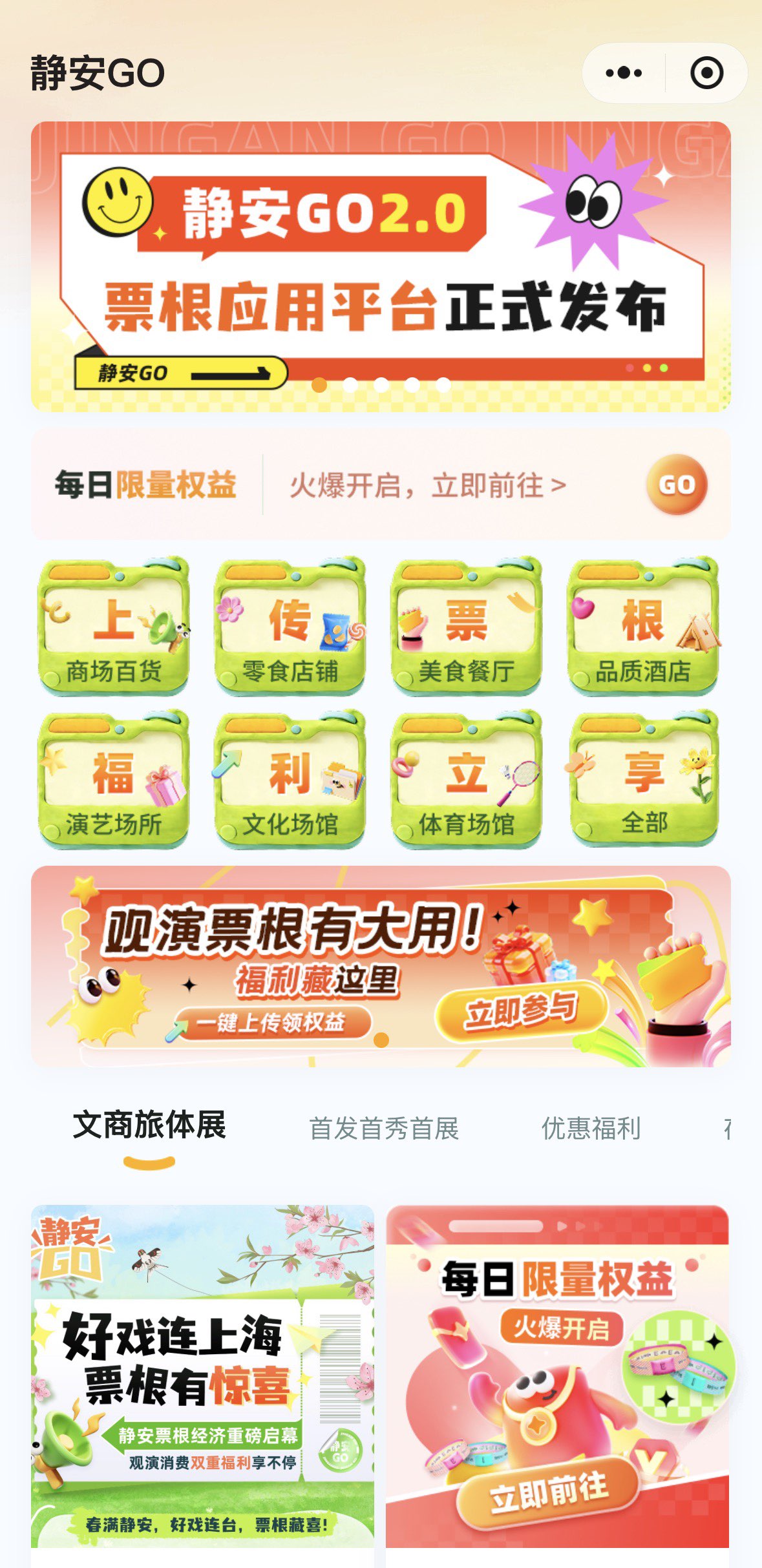Open 火爆开启,立即前往 link
The width and height of the screenshot is (762, 1568).
pos(427,485)
